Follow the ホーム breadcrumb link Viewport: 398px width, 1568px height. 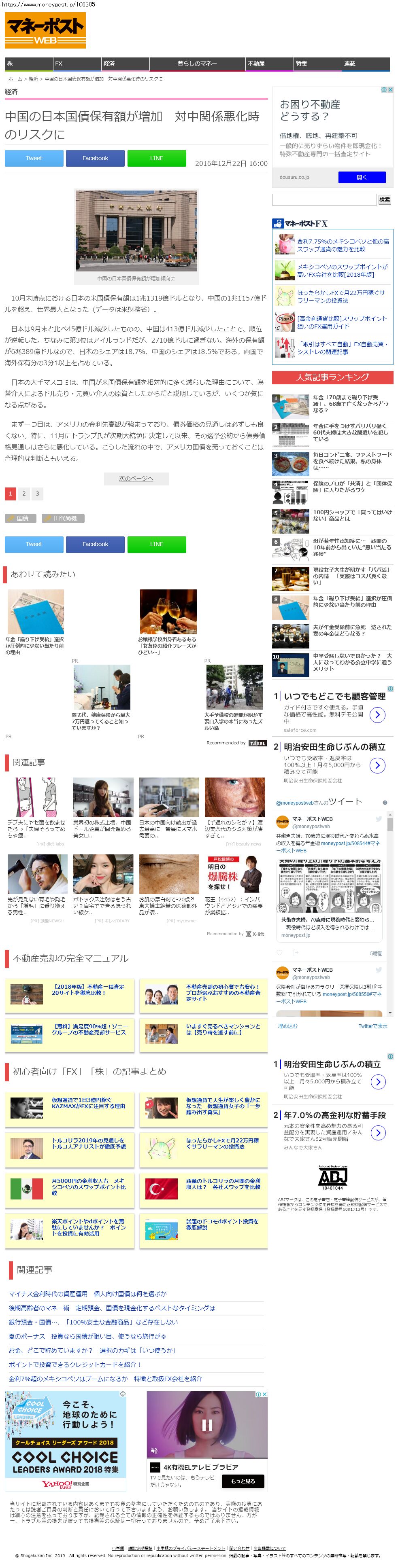coord(15,79)
